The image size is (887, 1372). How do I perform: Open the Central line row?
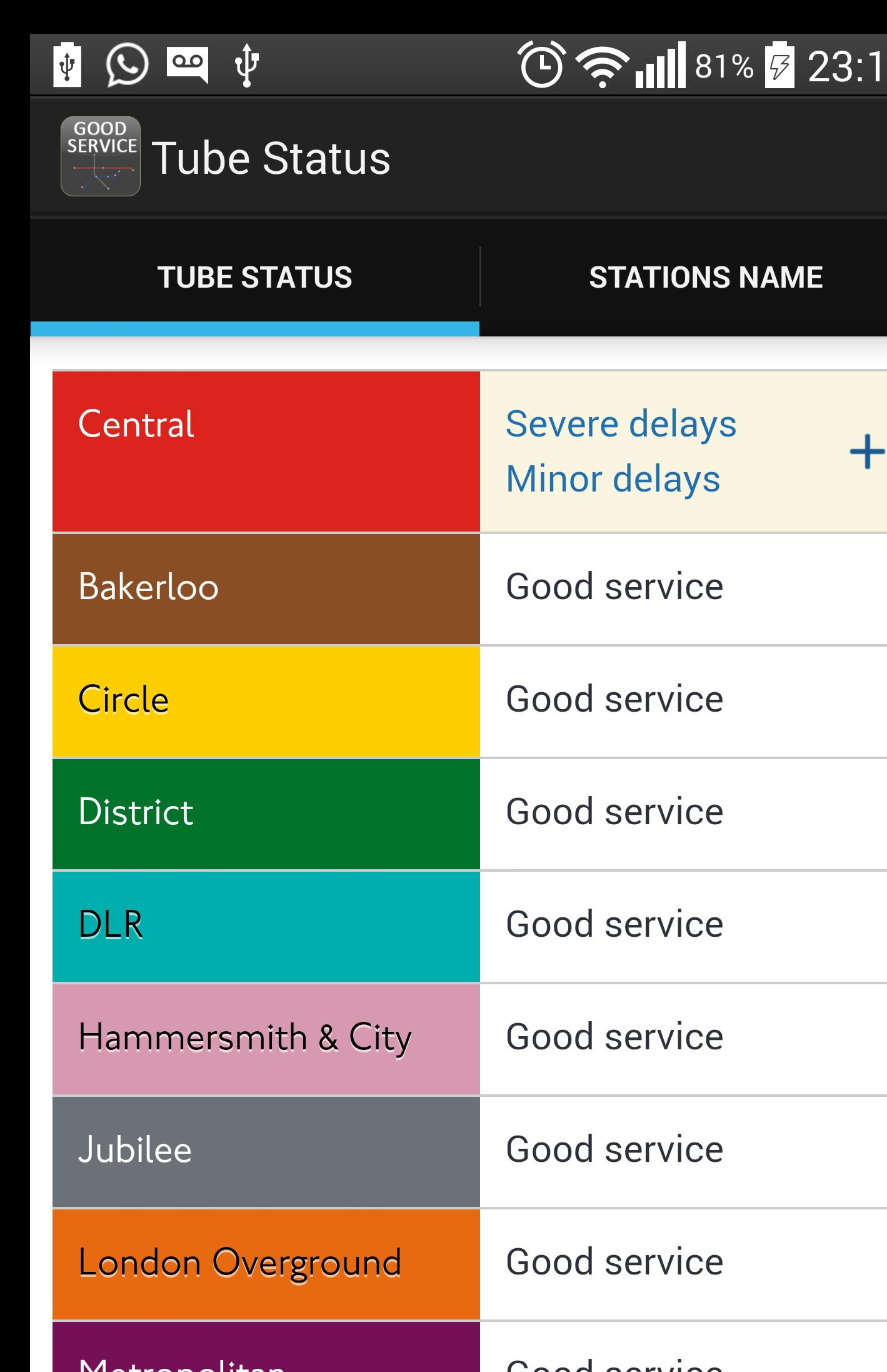(x=266, y=451)
